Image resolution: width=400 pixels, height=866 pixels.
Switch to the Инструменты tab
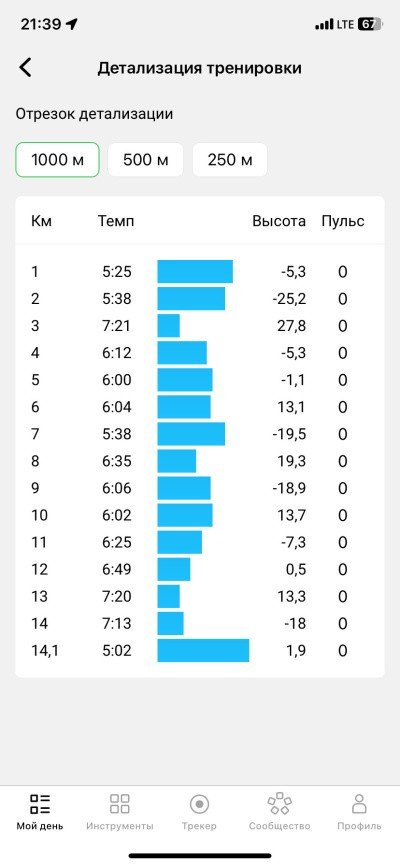click(119, 812)
